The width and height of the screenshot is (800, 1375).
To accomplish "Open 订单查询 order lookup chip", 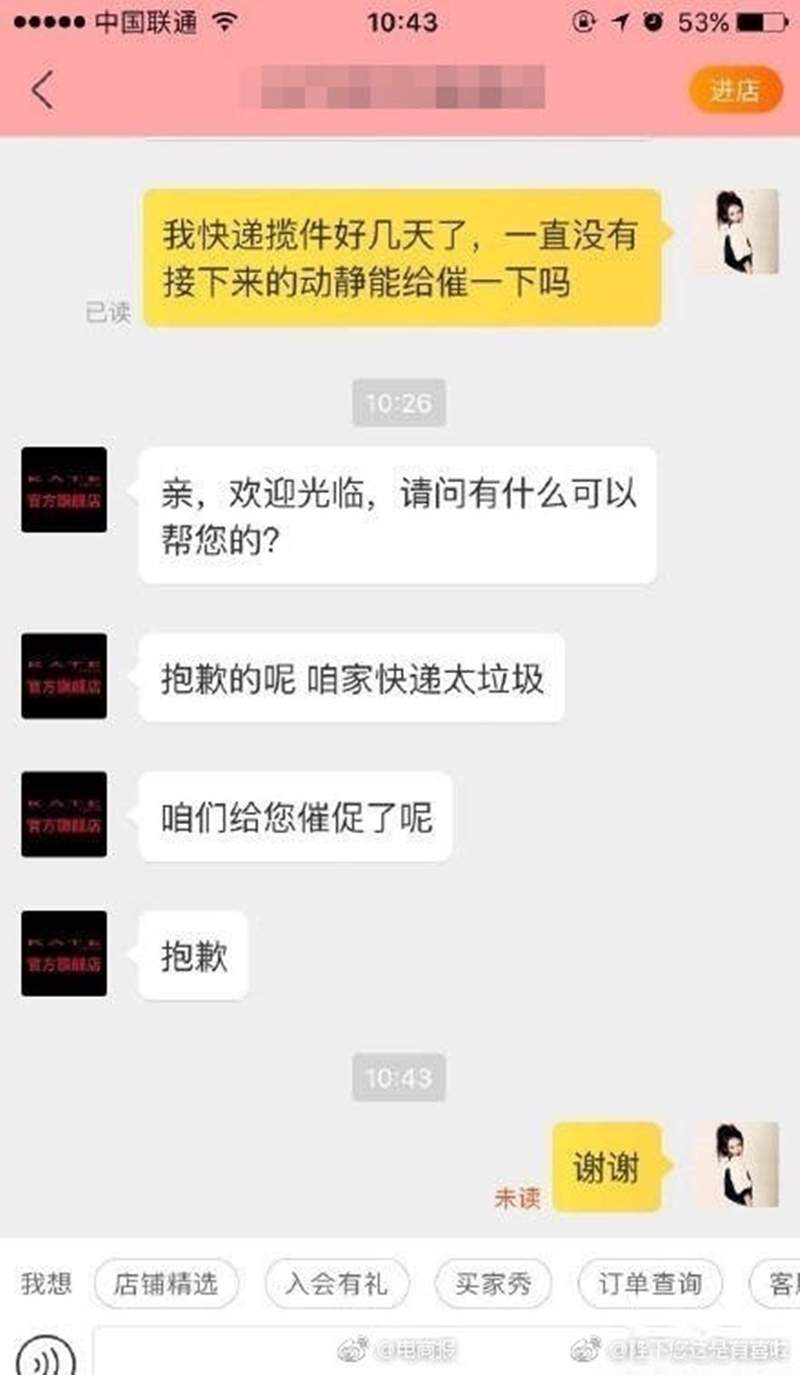I will 650,1283.
